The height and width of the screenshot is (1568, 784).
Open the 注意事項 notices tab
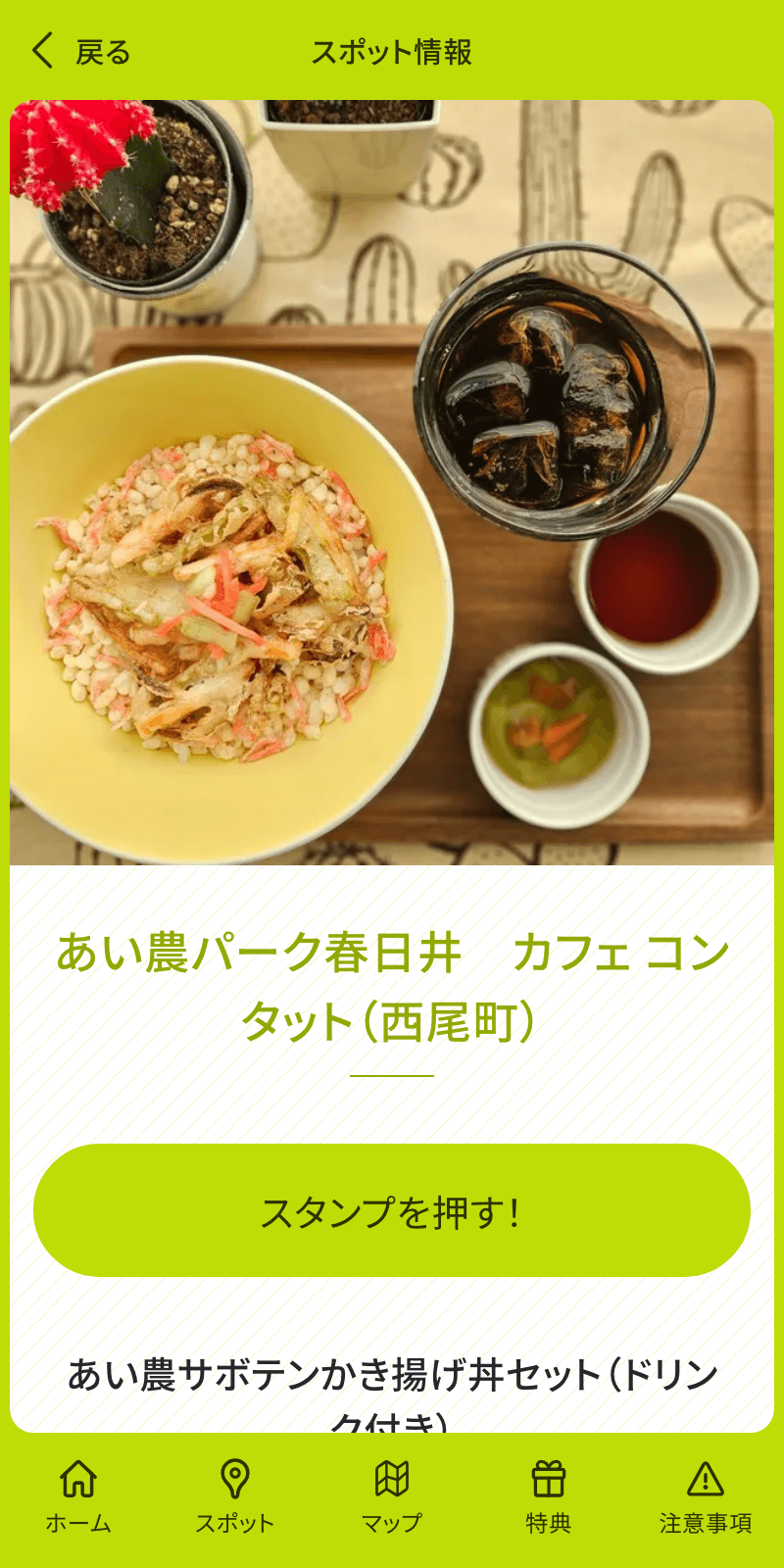click(706, 1496)
